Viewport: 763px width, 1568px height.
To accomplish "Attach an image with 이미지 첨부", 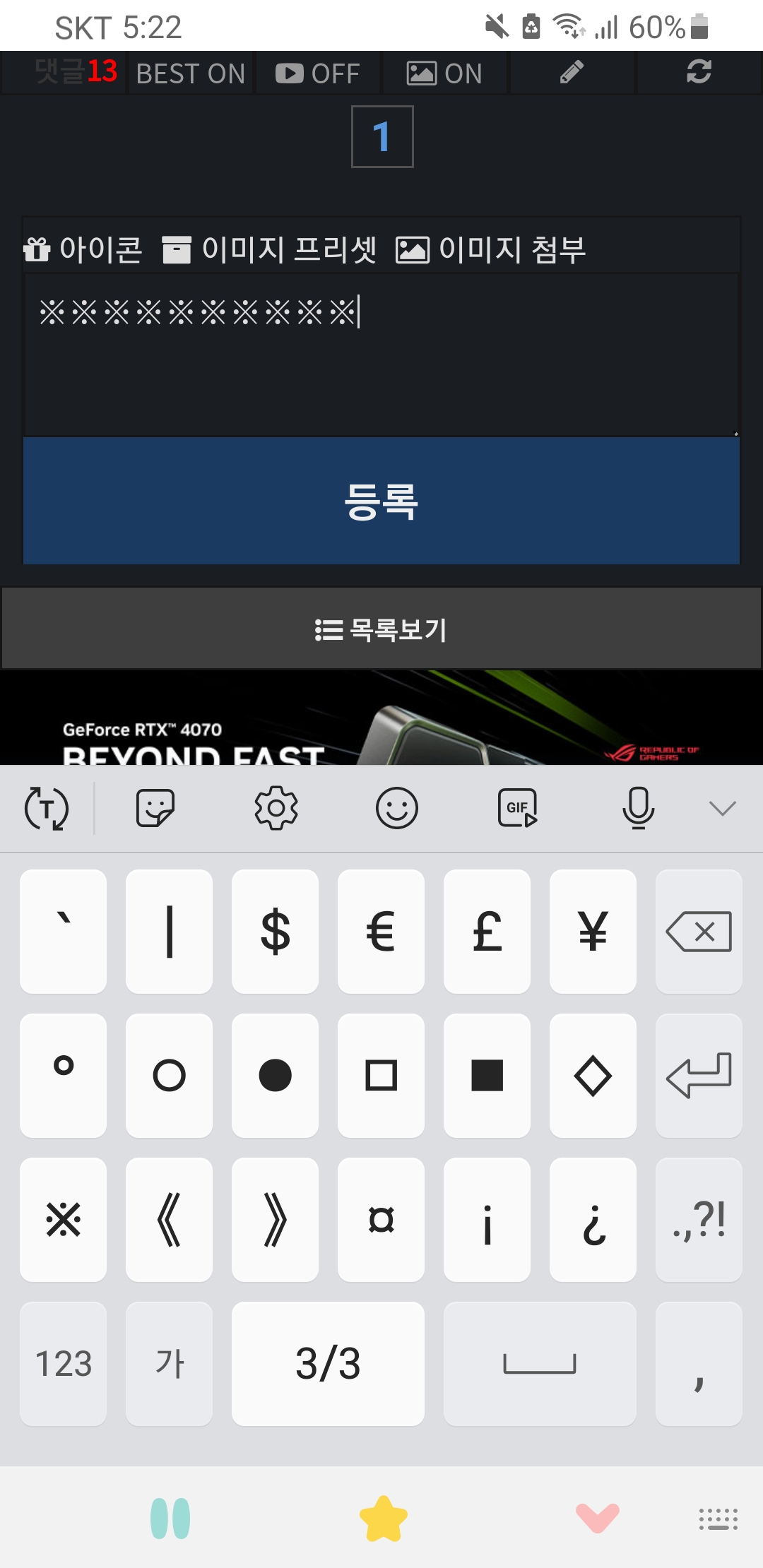I will 491,249.
